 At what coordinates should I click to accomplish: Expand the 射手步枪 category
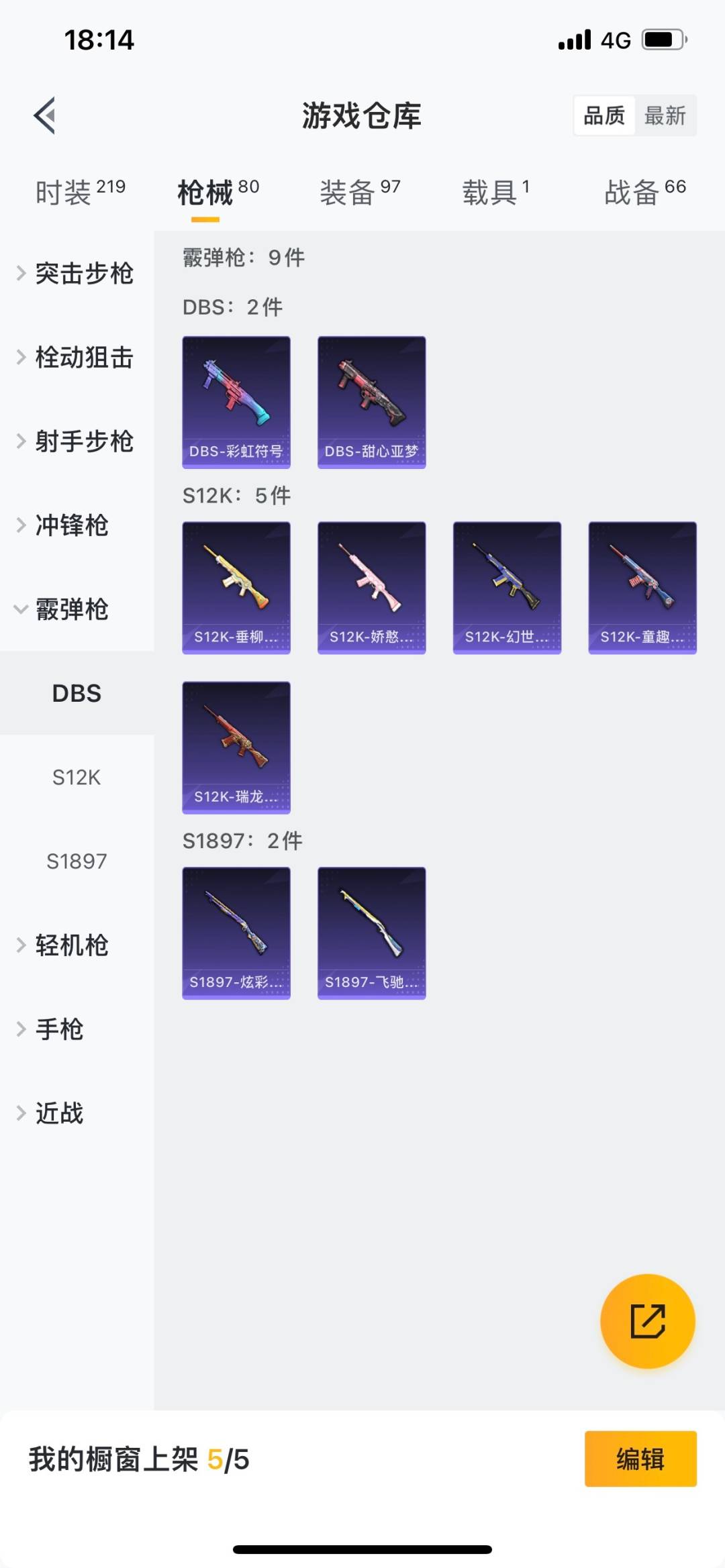[76, 441]
